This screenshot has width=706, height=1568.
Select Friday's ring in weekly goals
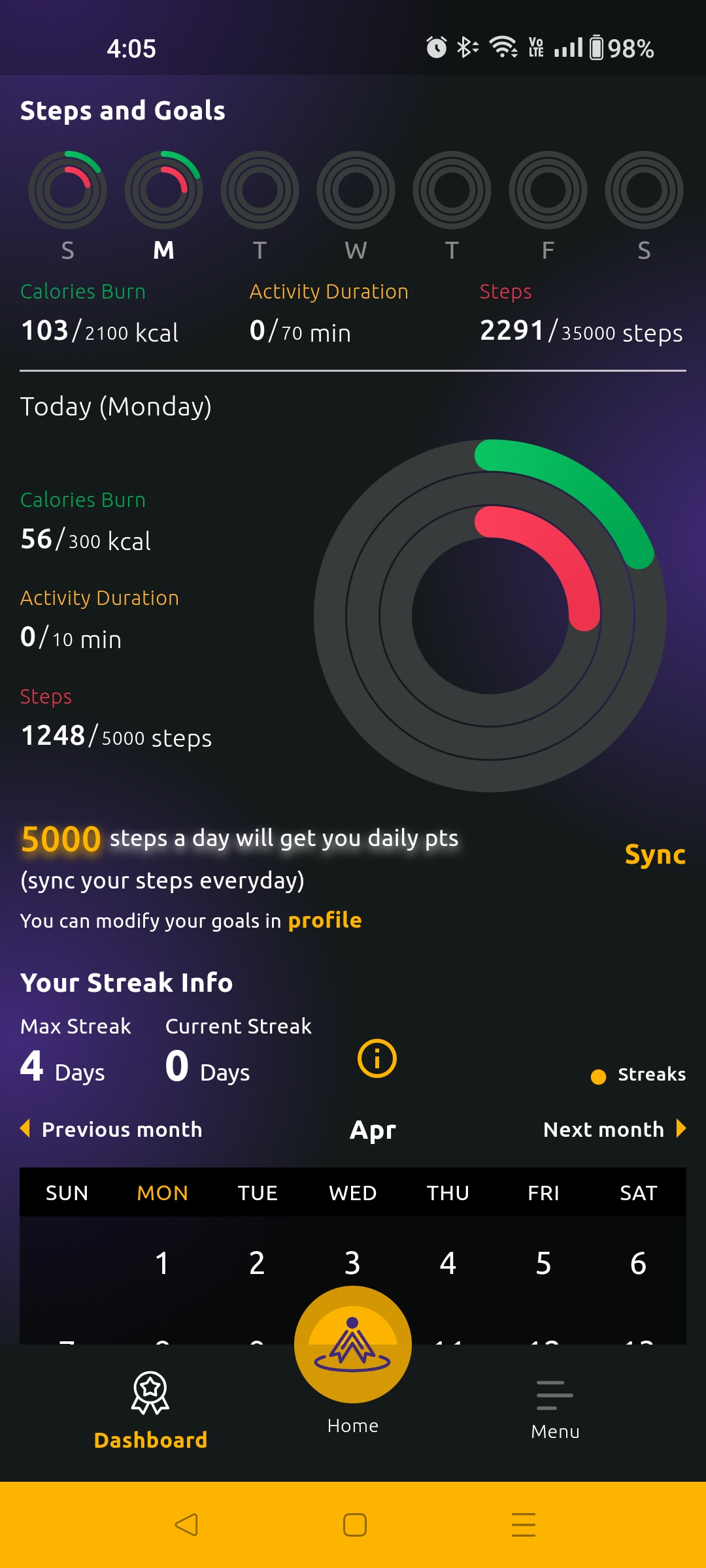(x=548, y=190)
